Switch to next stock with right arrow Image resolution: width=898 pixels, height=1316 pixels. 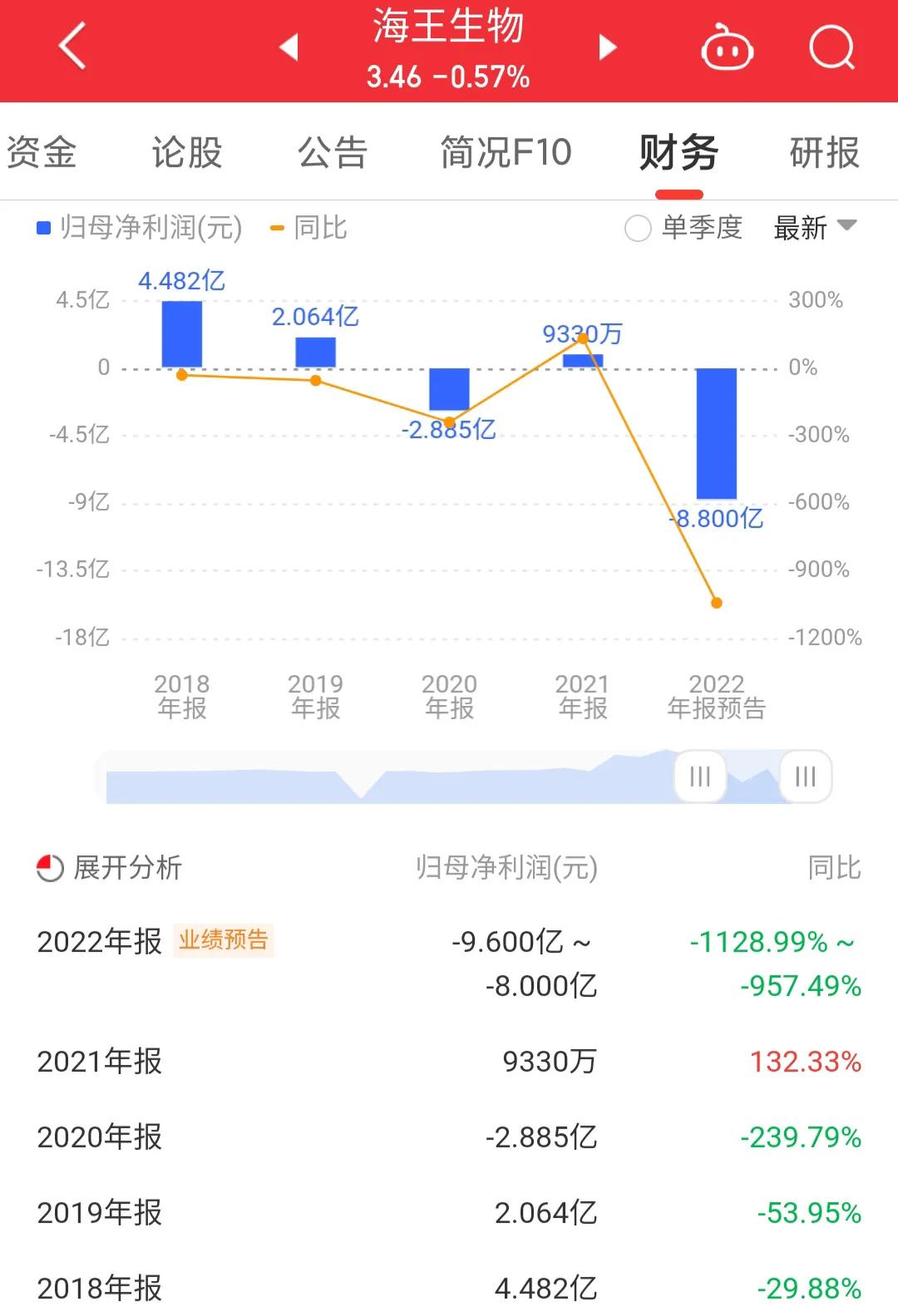coord(607,47)
